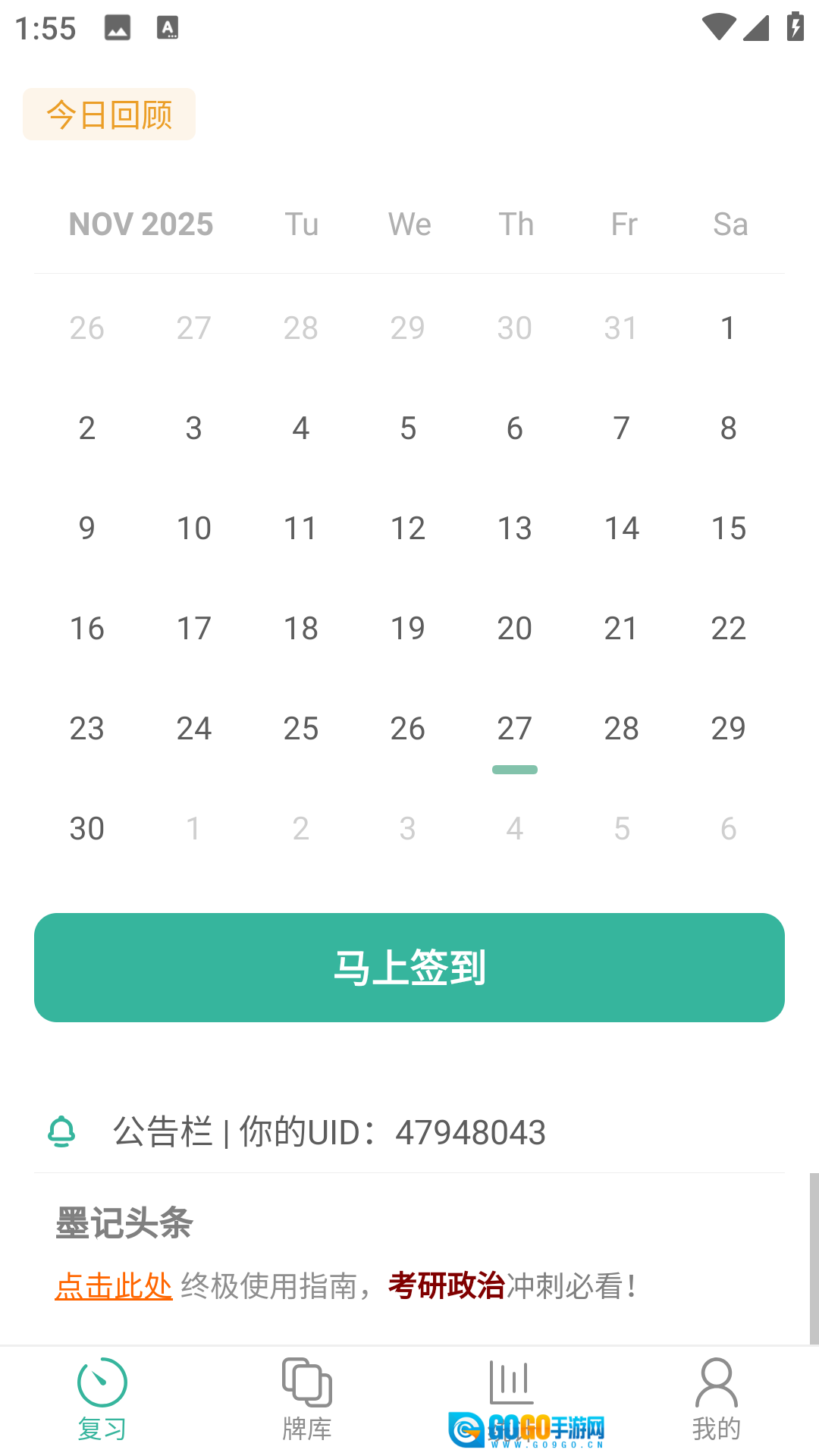Choose November 30 on the calendar
Screen dimensions: 819x1456
[x=87, y=829]
